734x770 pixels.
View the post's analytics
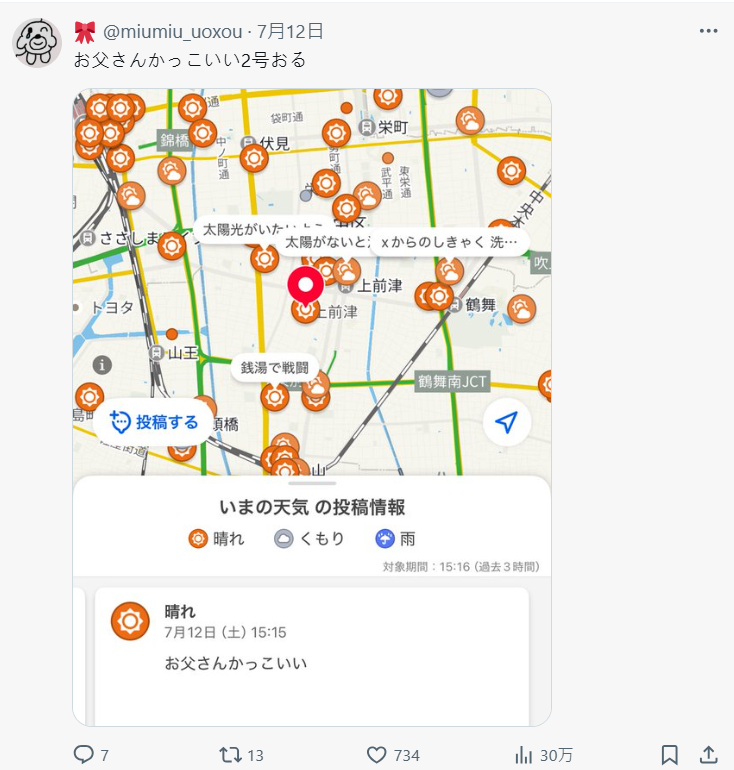point(523,755)
